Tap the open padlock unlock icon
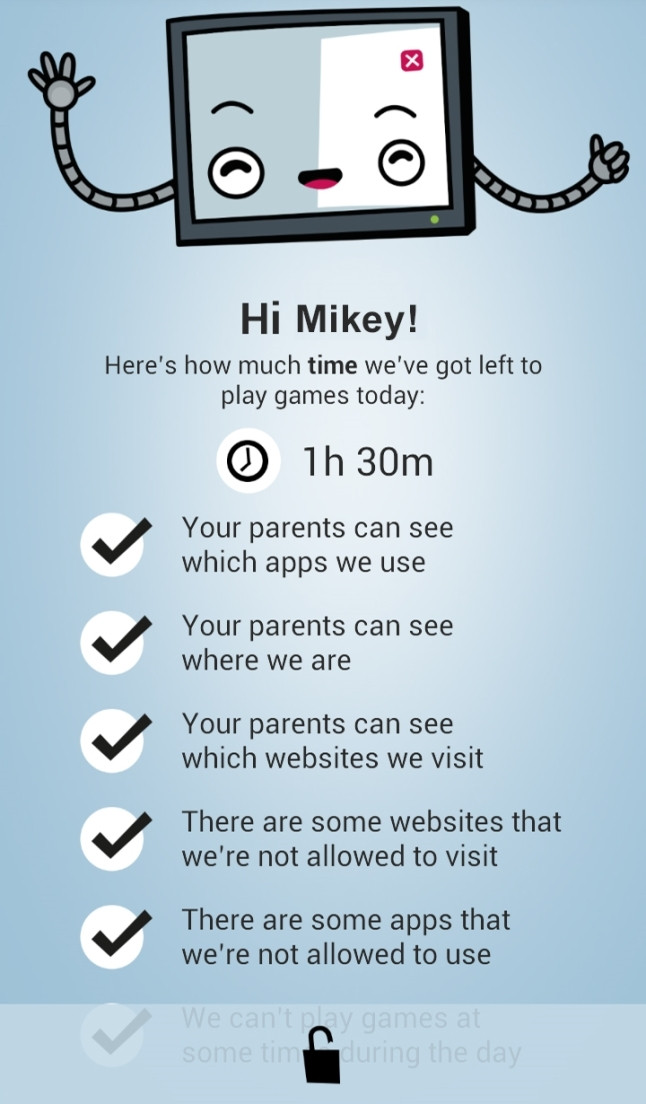Screen dimensions: 646x1104 click(x=322, y=1056)
